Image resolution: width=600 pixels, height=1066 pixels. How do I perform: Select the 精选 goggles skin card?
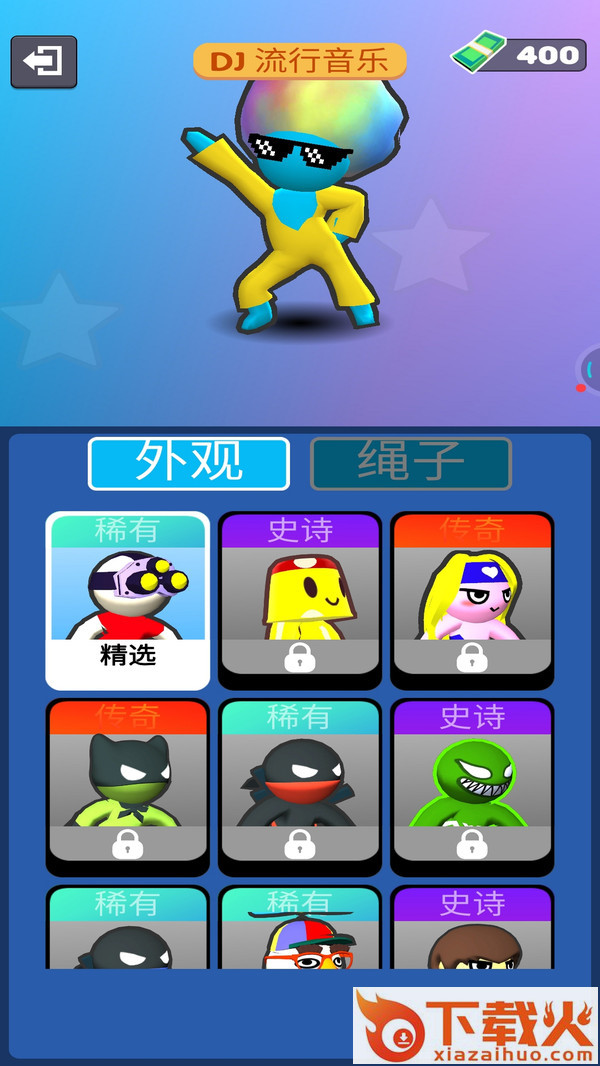(x=128, y=601)
